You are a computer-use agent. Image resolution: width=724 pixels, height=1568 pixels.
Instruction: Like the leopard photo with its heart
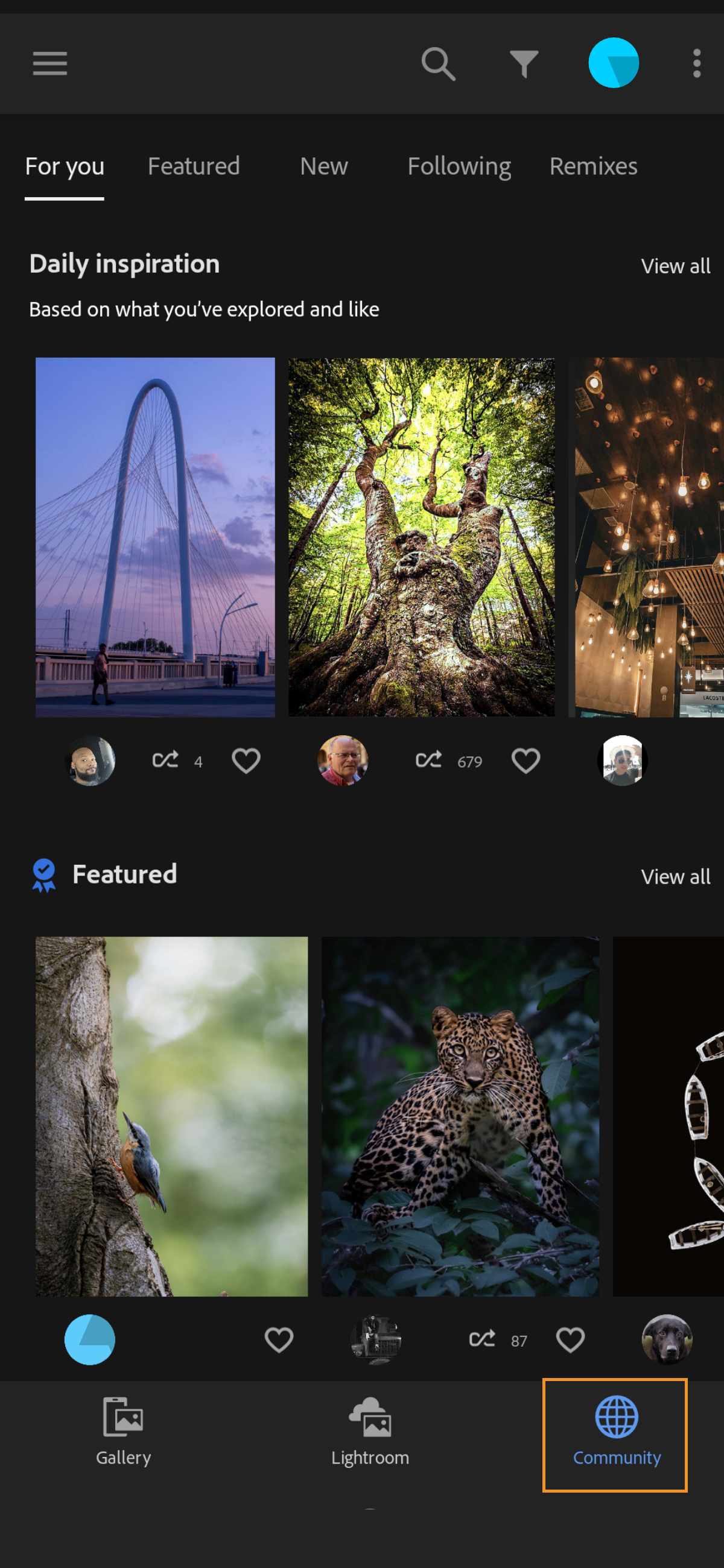570,1339
